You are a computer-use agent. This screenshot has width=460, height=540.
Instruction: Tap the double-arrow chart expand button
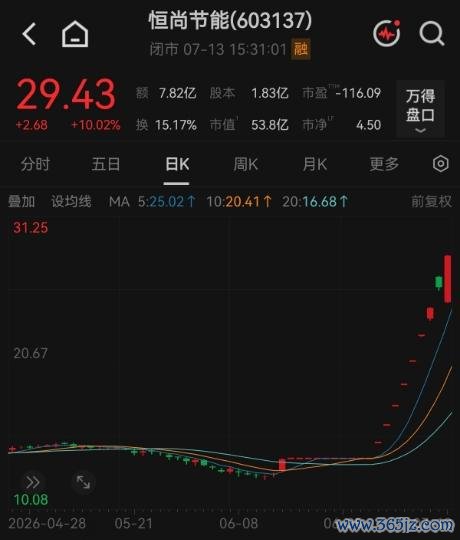click(x=33, y=482)
